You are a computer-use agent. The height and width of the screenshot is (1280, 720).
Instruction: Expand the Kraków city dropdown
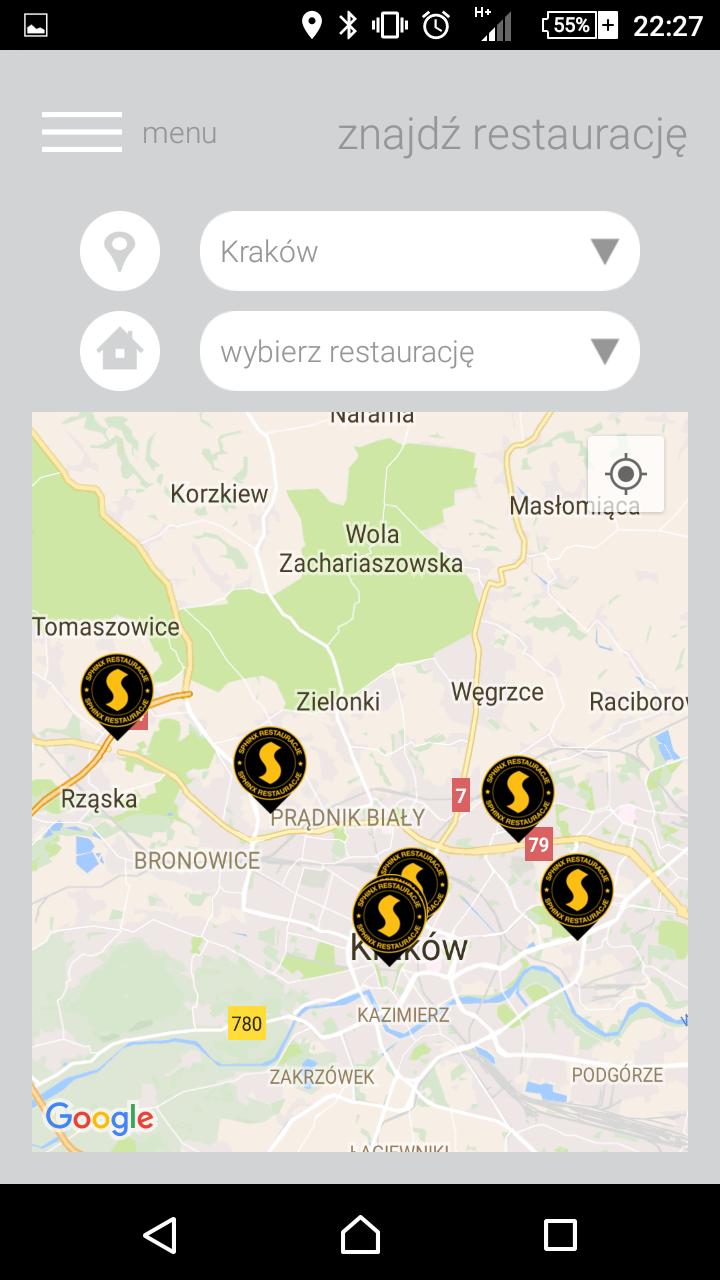(420, 251)
